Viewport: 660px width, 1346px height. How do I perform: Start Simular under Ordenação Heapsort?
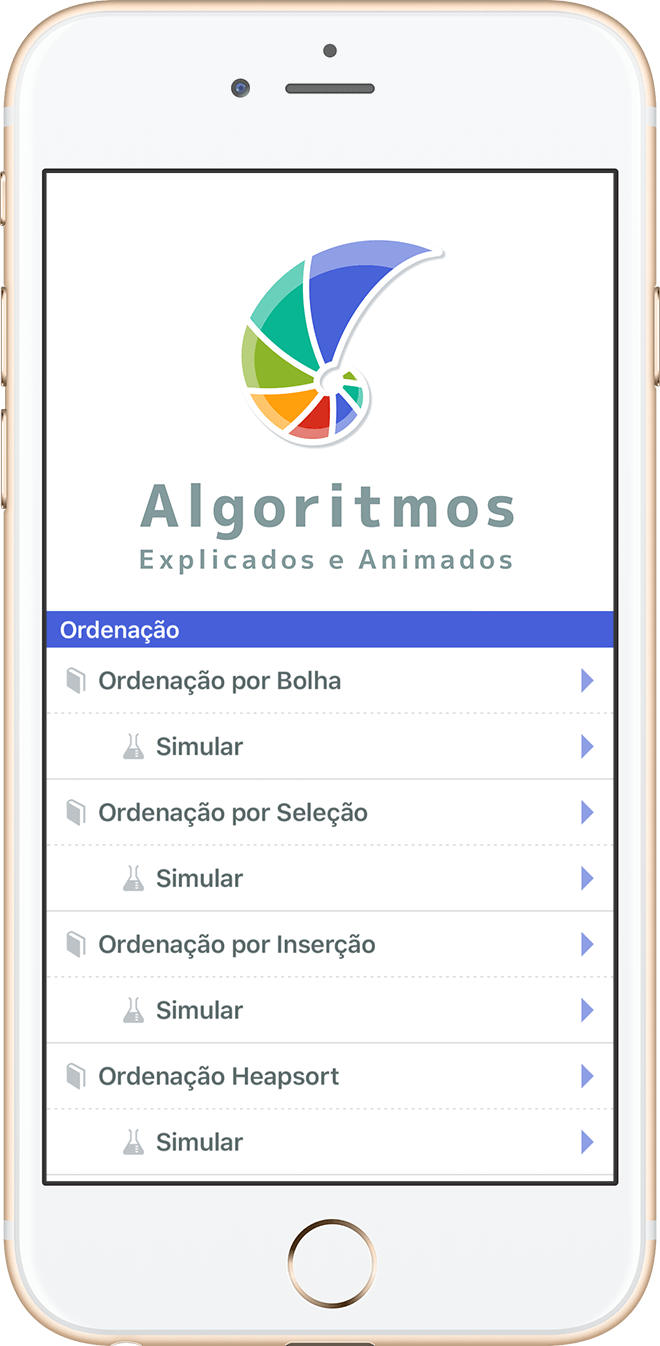tap(199, 1143)
